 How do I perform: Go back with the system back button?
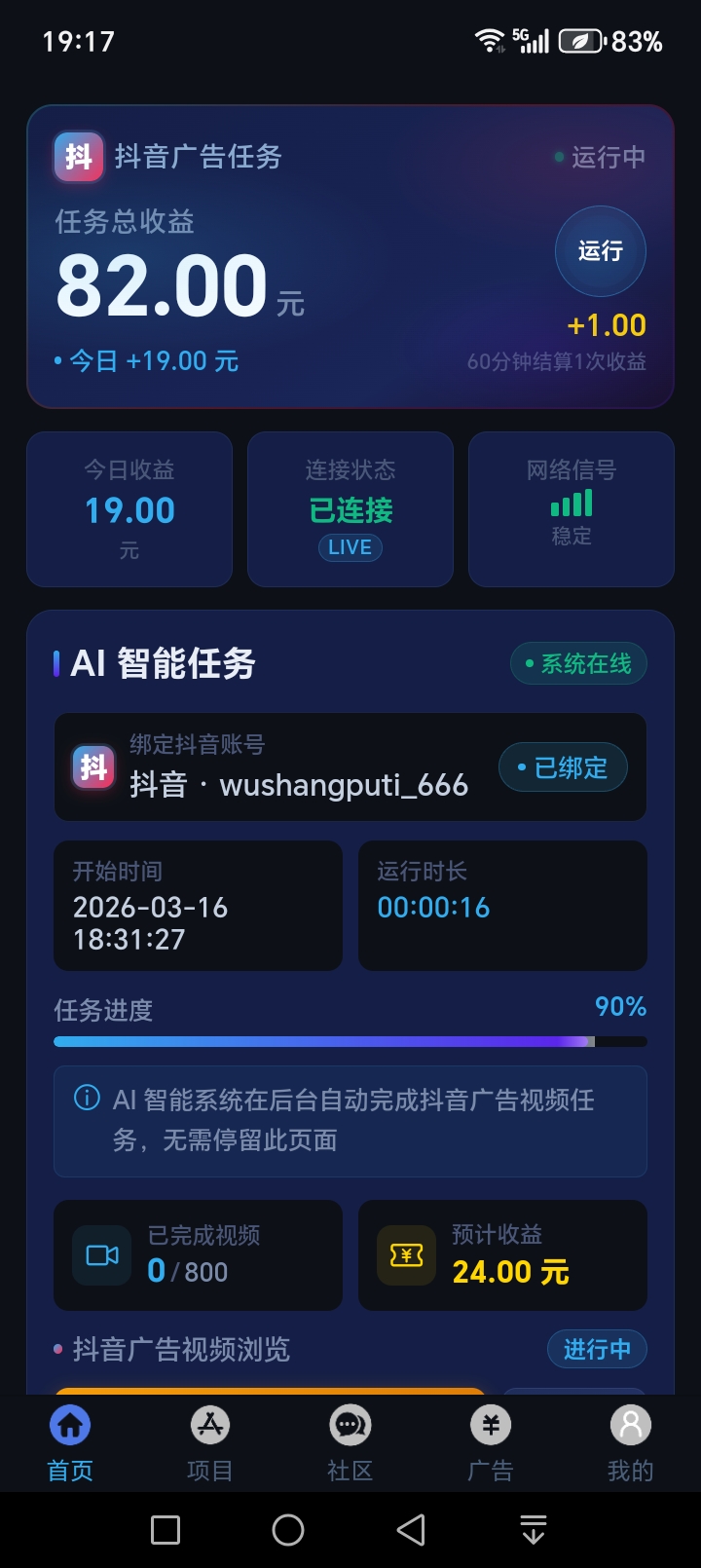click(x=411, y=1530)
